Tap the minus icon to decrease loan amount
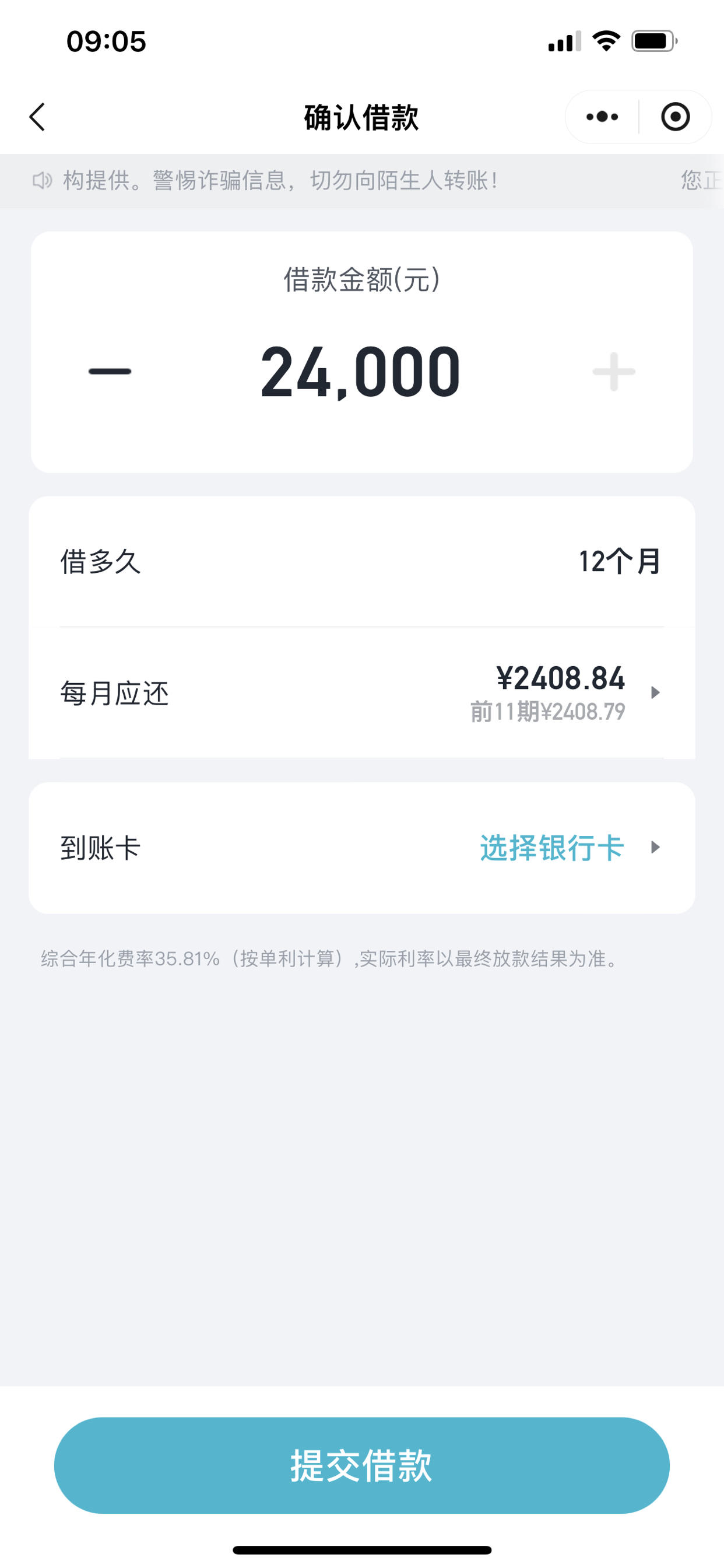 tap(108, 372)
